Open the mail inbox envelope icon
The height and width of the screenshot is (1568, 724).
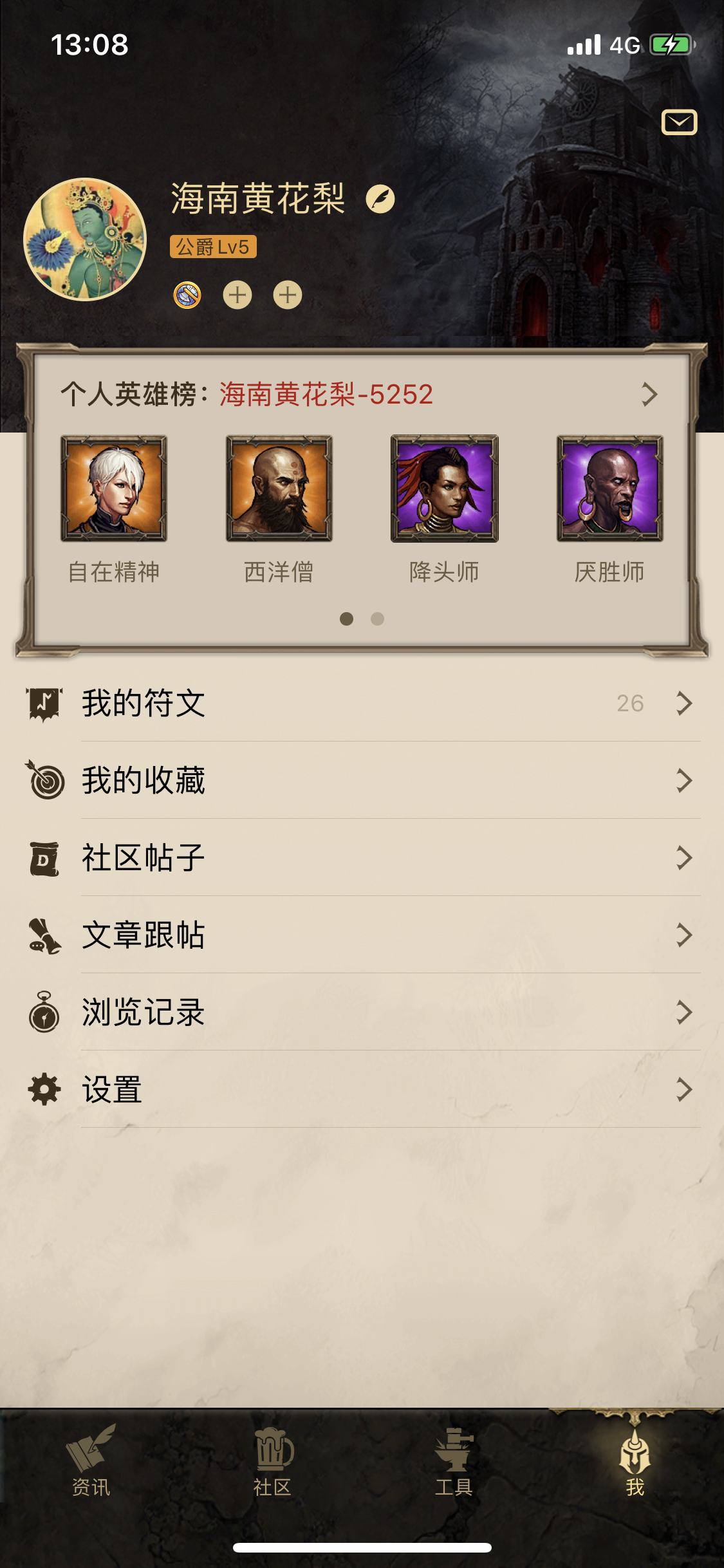(679, 122)
